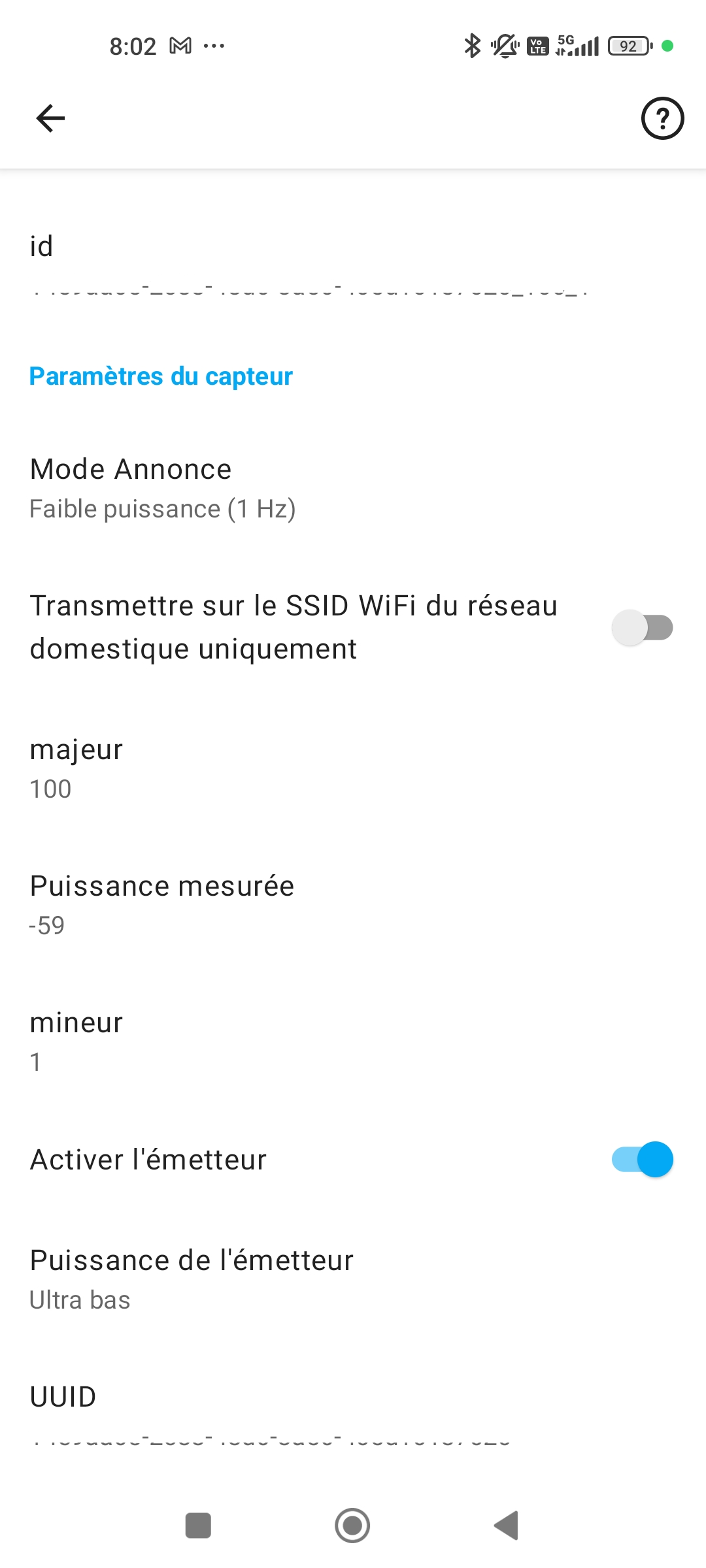Tap the system home button
The image size is (706, 1568).
click(x=352, y=1526)
